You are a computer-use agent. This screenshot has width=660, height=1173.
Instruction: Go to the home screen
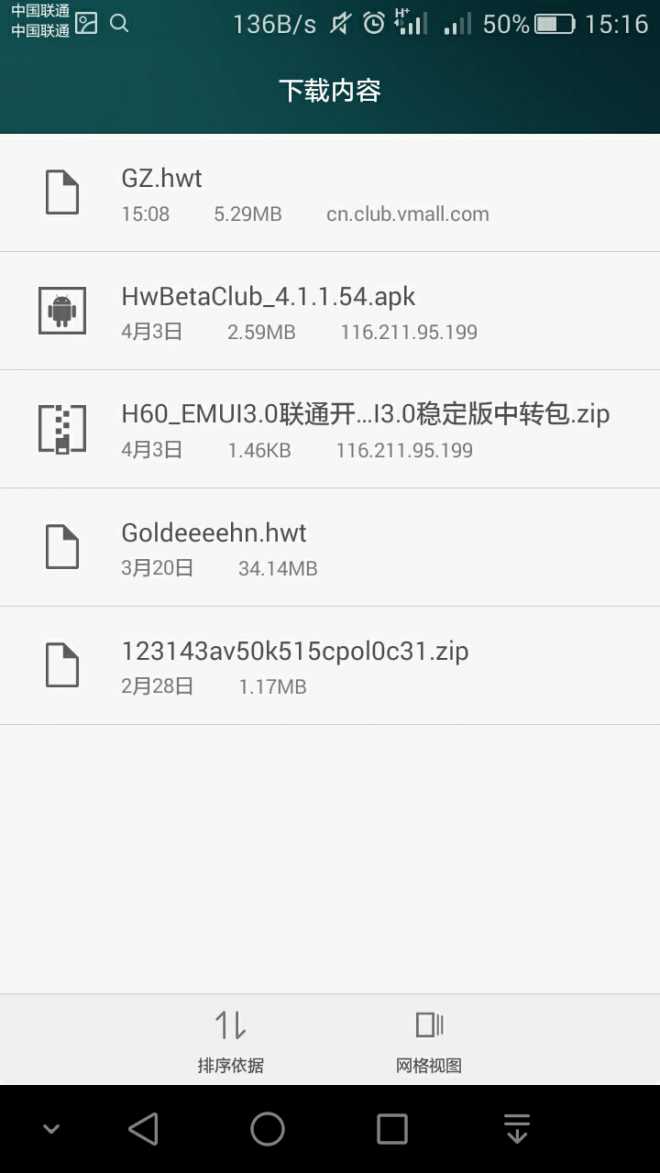[267, 1129]
